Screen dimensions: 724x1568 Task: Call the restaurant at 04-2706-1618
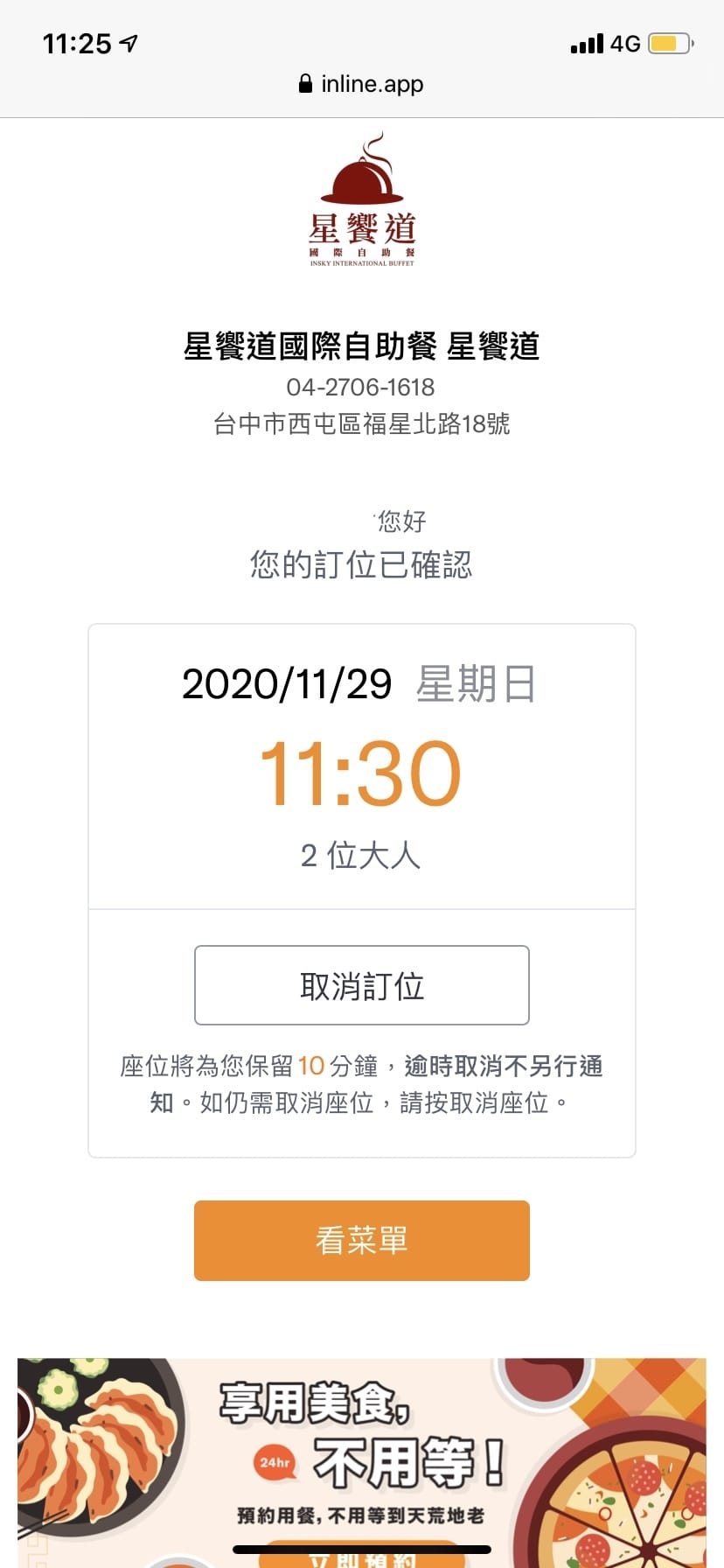coord(360,387)
